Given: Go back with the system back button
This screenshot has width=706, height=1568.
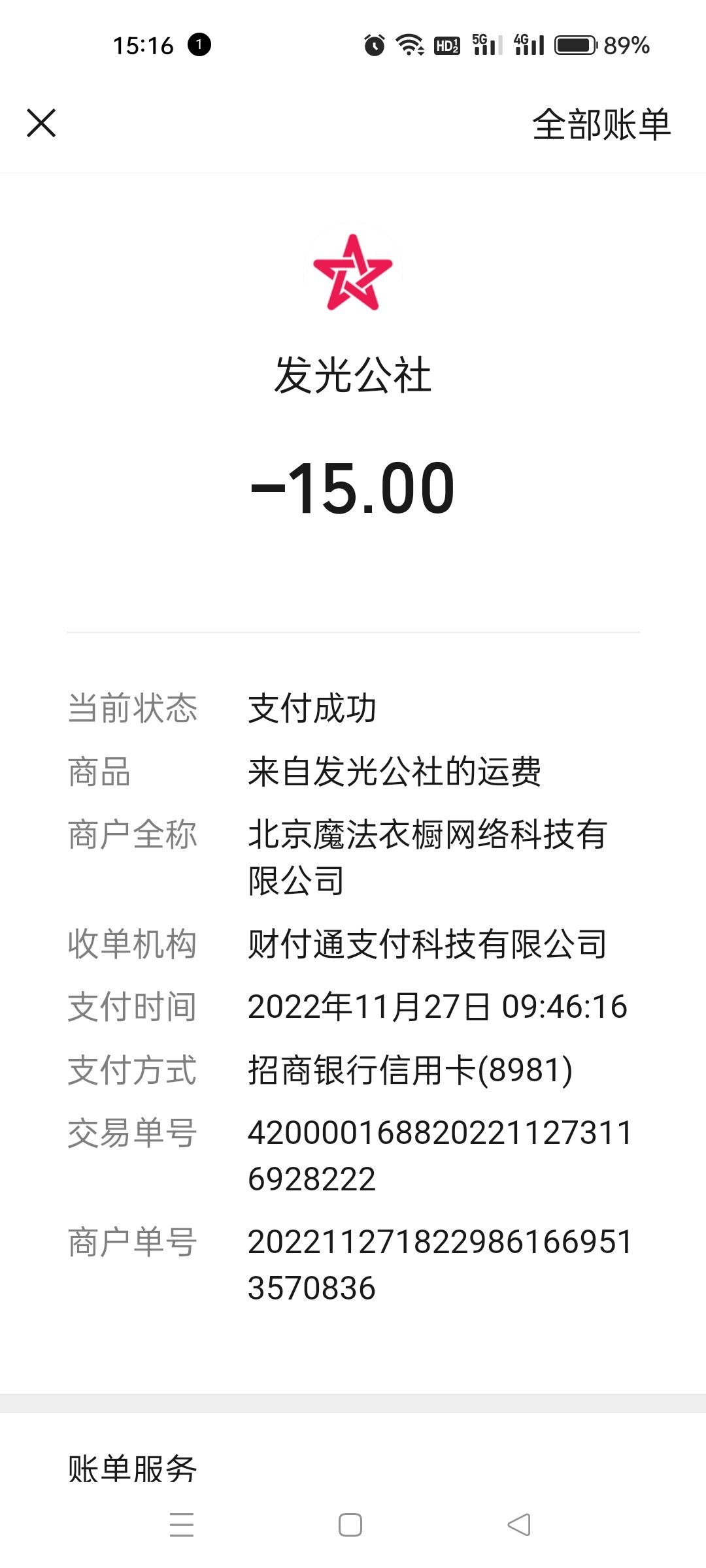Looking at the screenshot, I should click(519, 1525).
